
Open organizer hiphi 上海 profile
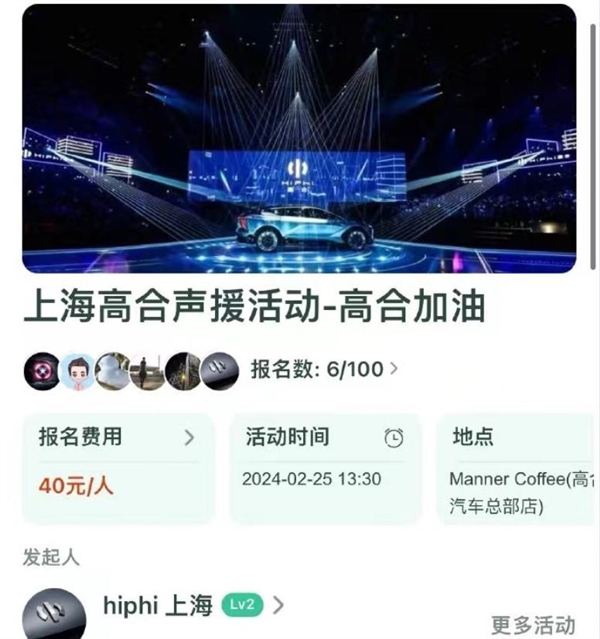pyautogui.click(x=160, y=606)
